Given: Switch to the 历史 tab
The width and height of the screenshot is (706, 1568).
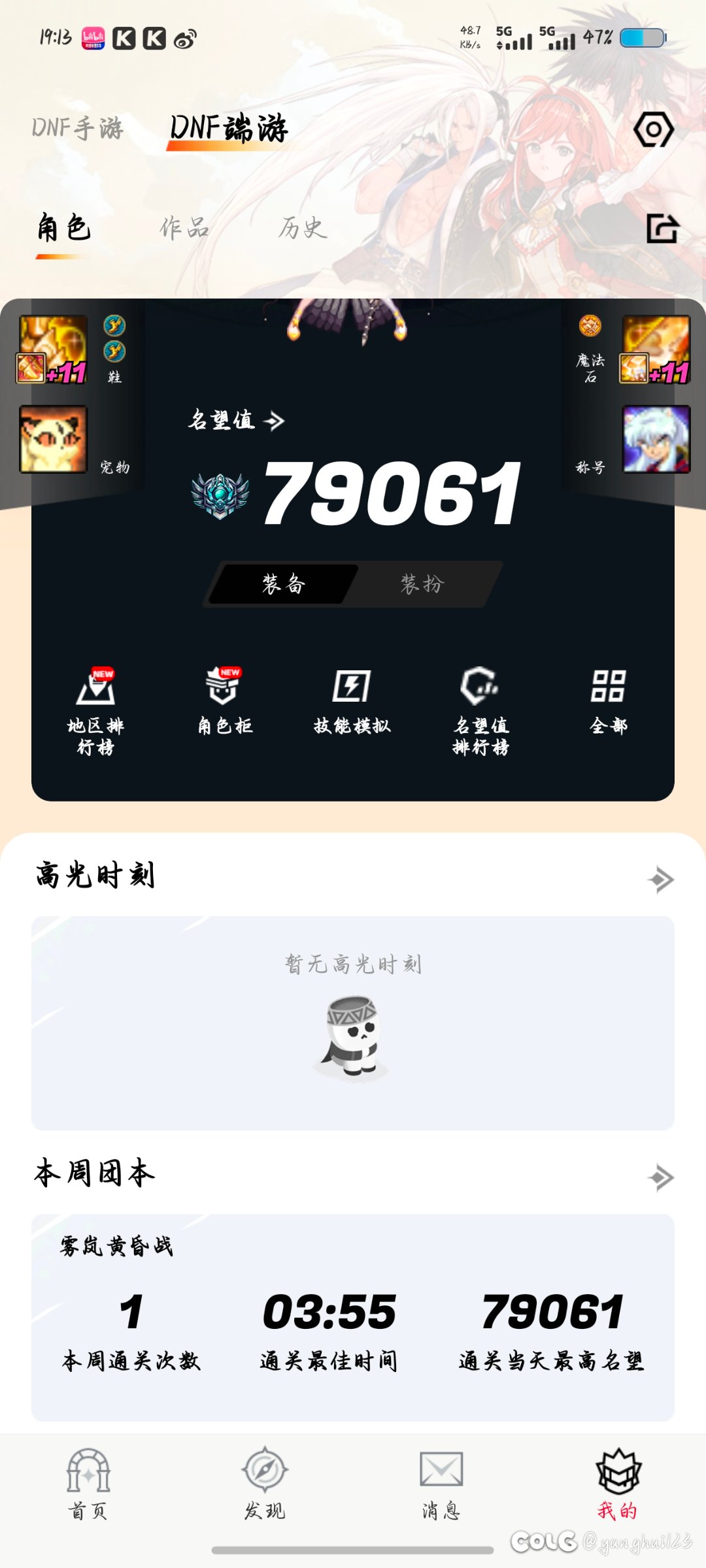Looking at the screenshot, I should (x=302, y=228).
